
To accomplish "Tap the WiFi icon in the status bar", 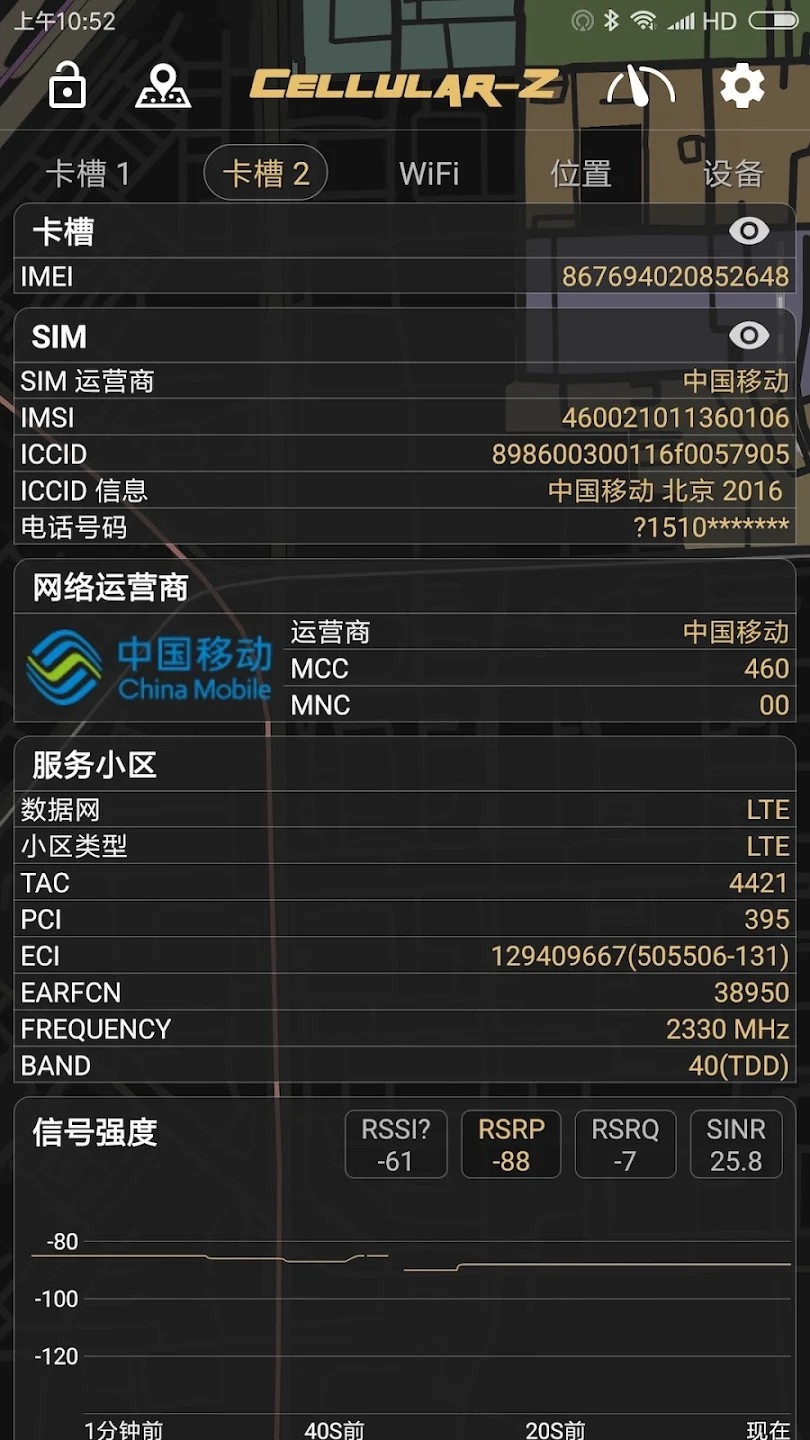I will point(645,18).
